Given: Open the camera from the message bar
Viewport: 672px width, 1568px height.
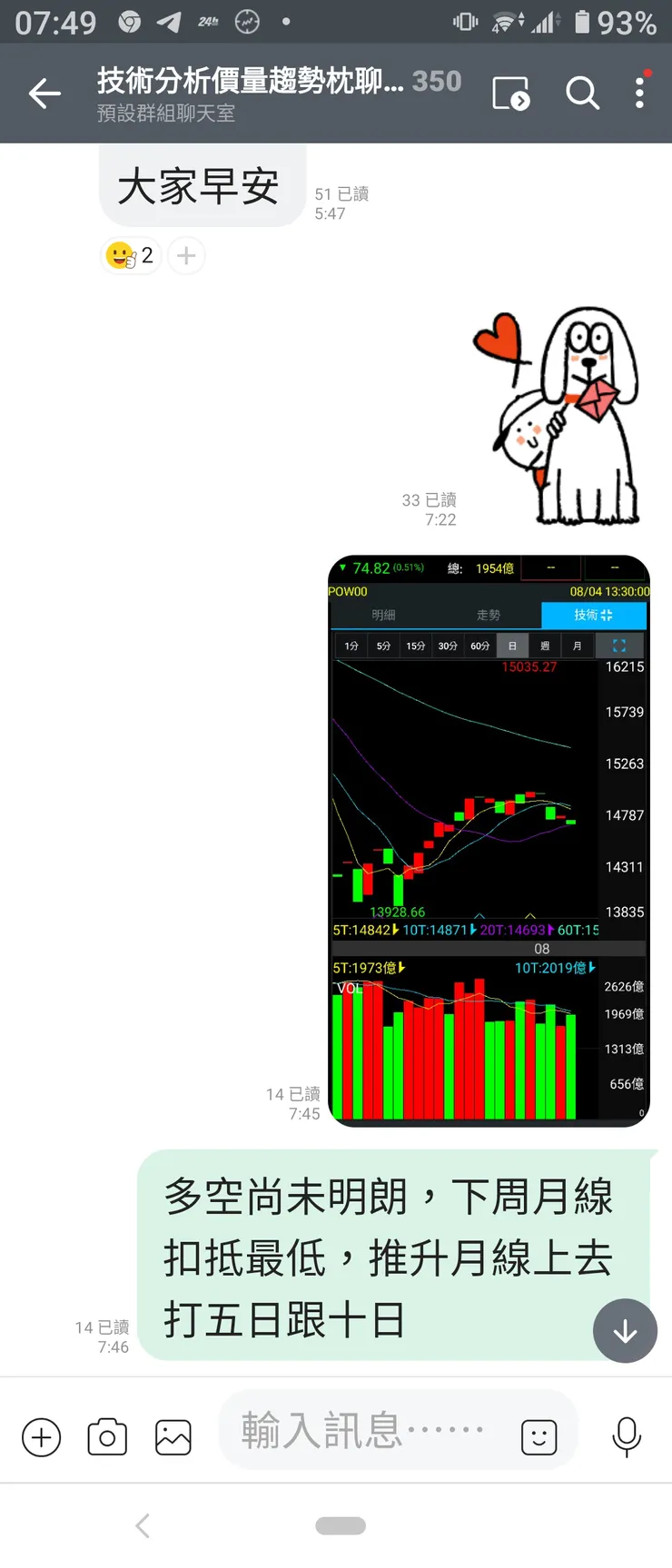Looking at the screenshot, I should [x=106, y=1437].
